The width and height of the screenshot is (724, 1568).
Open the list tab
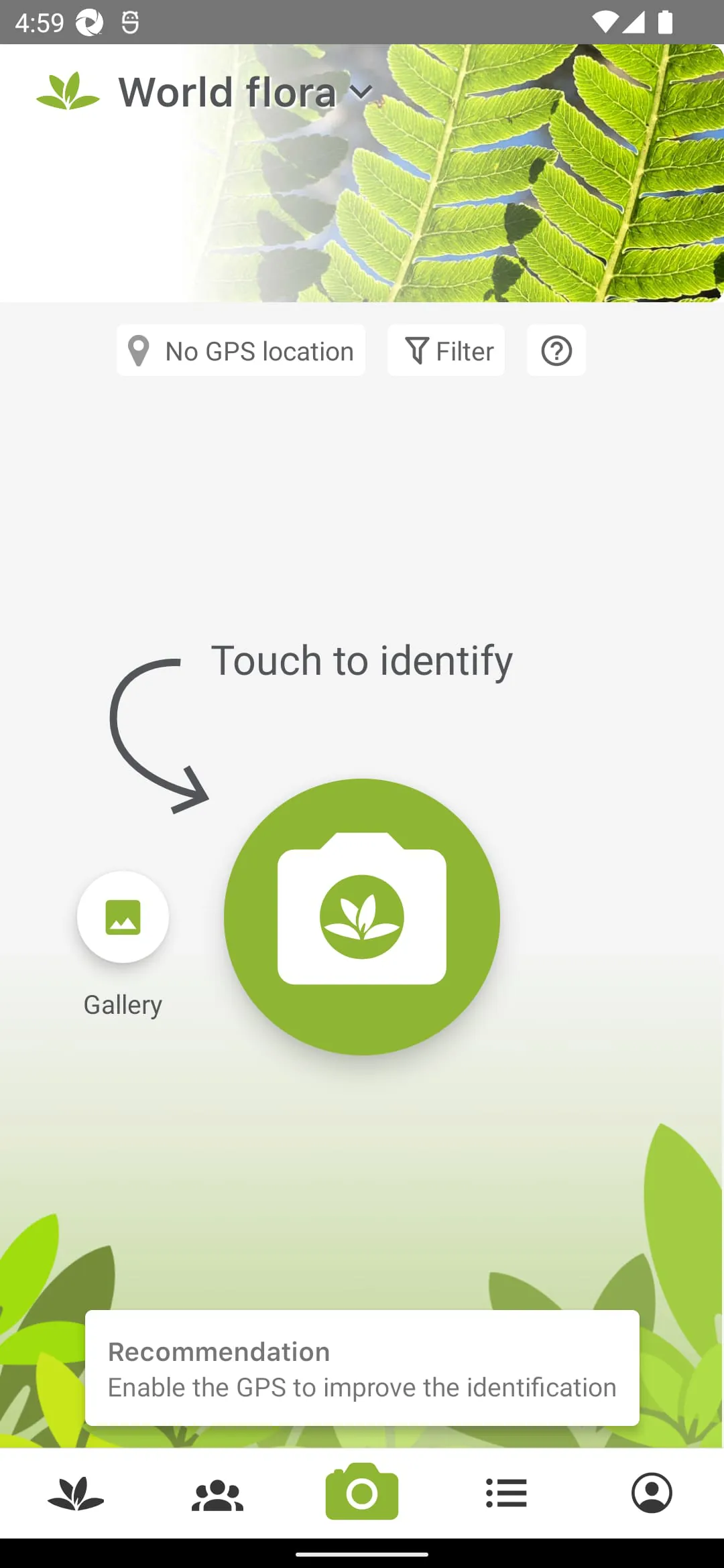506,1493
